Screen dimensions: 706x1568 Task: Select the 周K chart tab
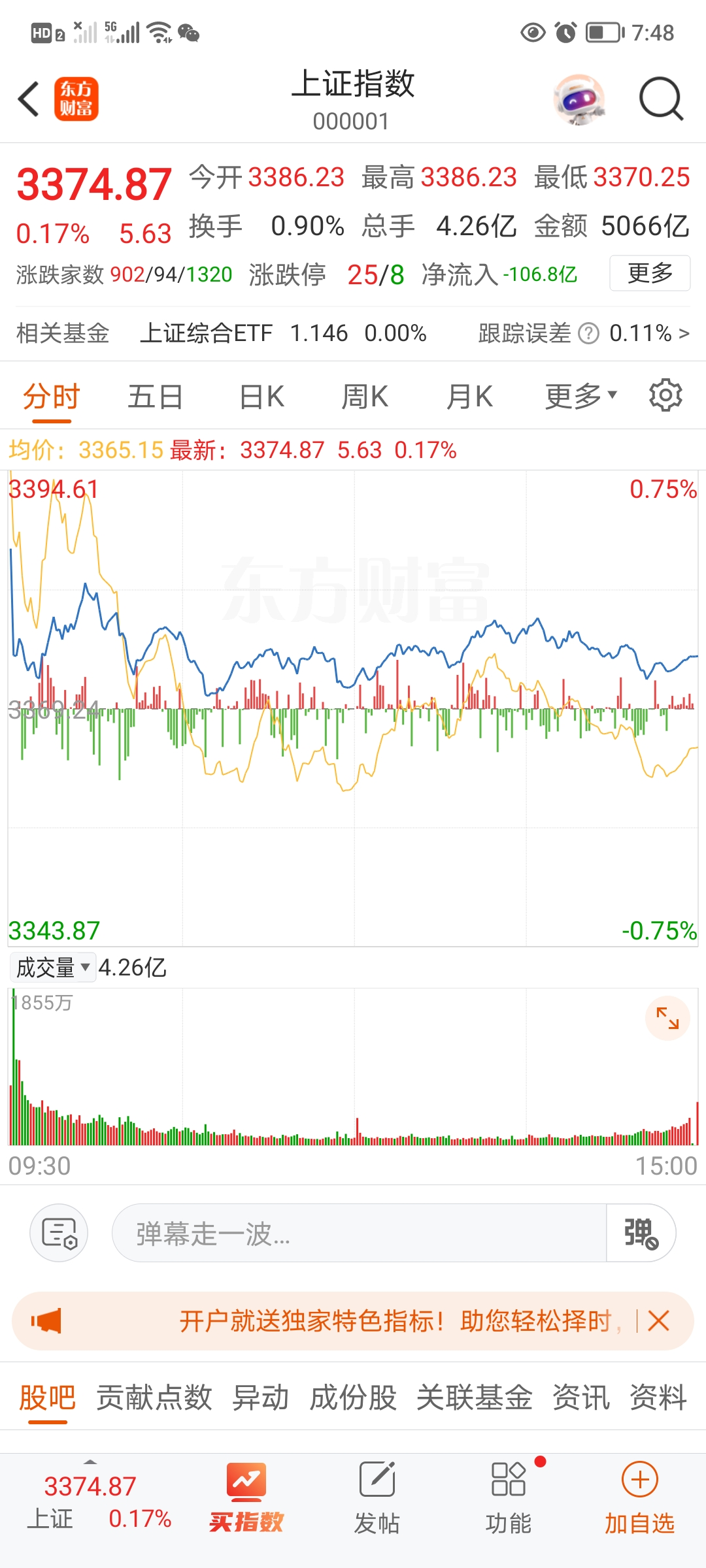point(365,397)
